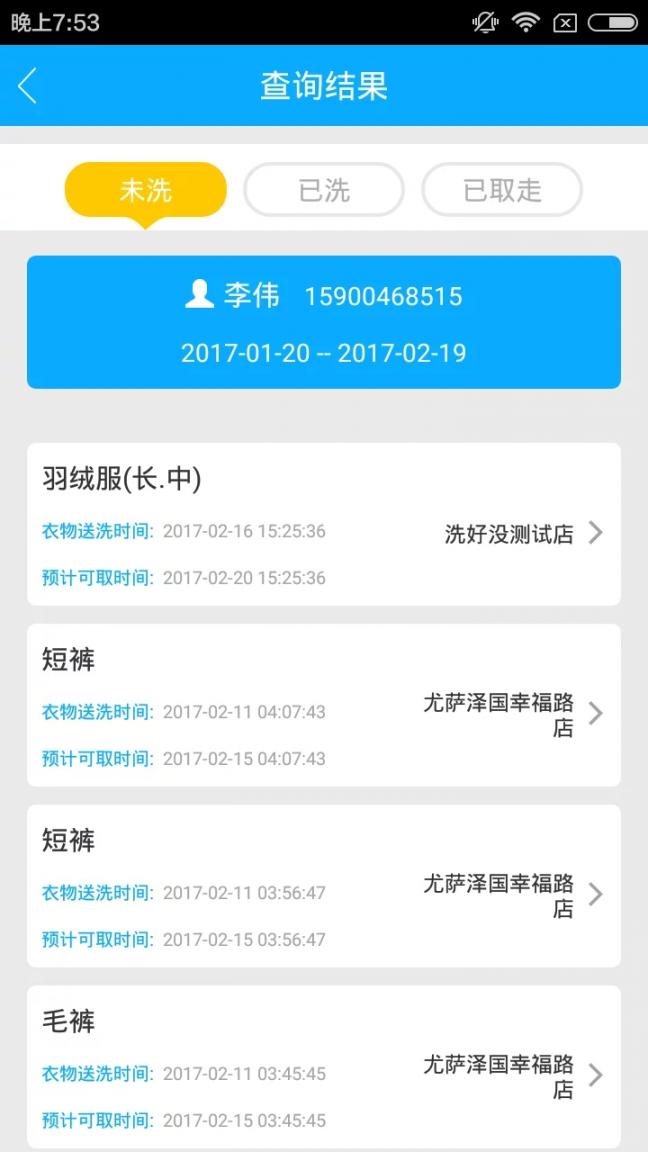Go back from the 查询结果 screen

coord(28,86)
